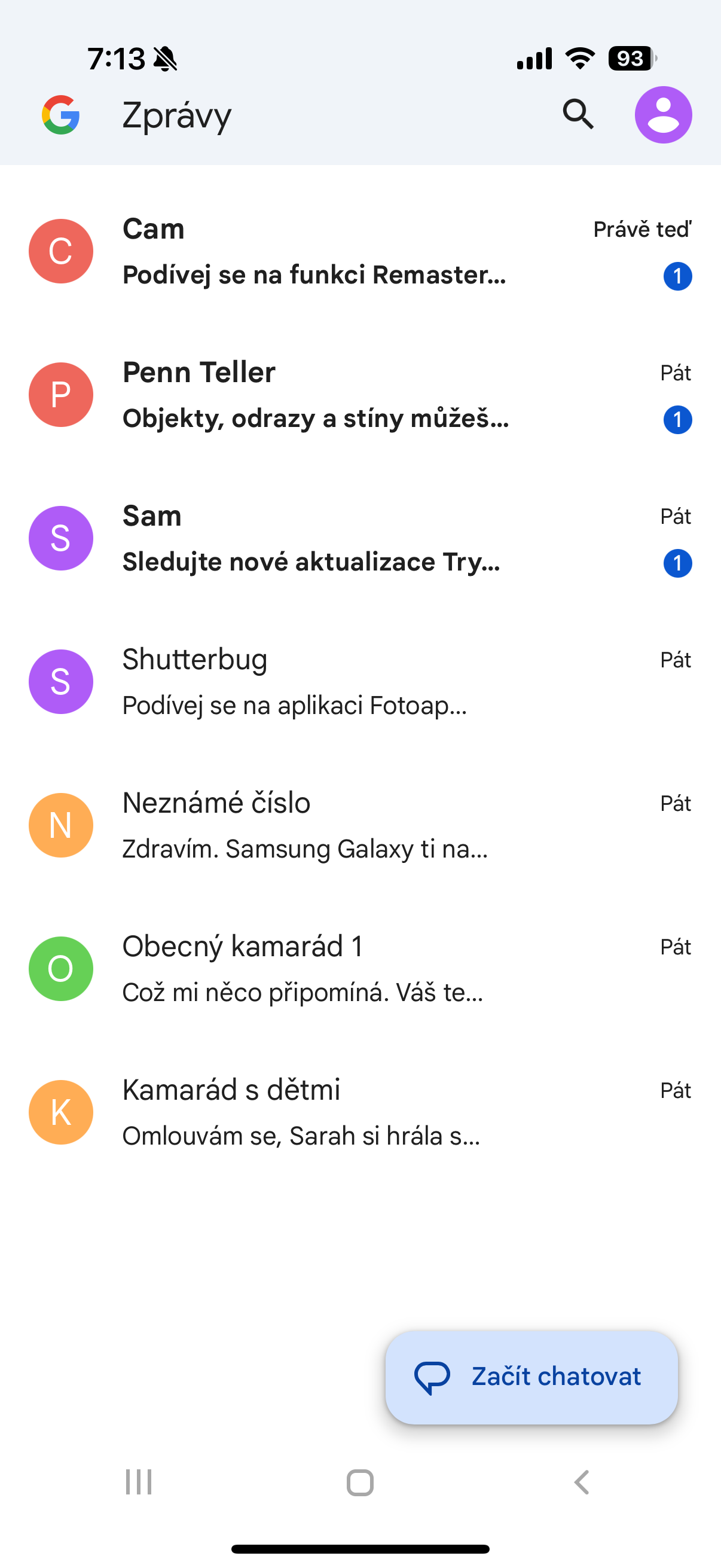Image resolution: width=721 pixels, height=1568 pixels.
Task: Open the chat with Sam
Action: click(359, 539)
